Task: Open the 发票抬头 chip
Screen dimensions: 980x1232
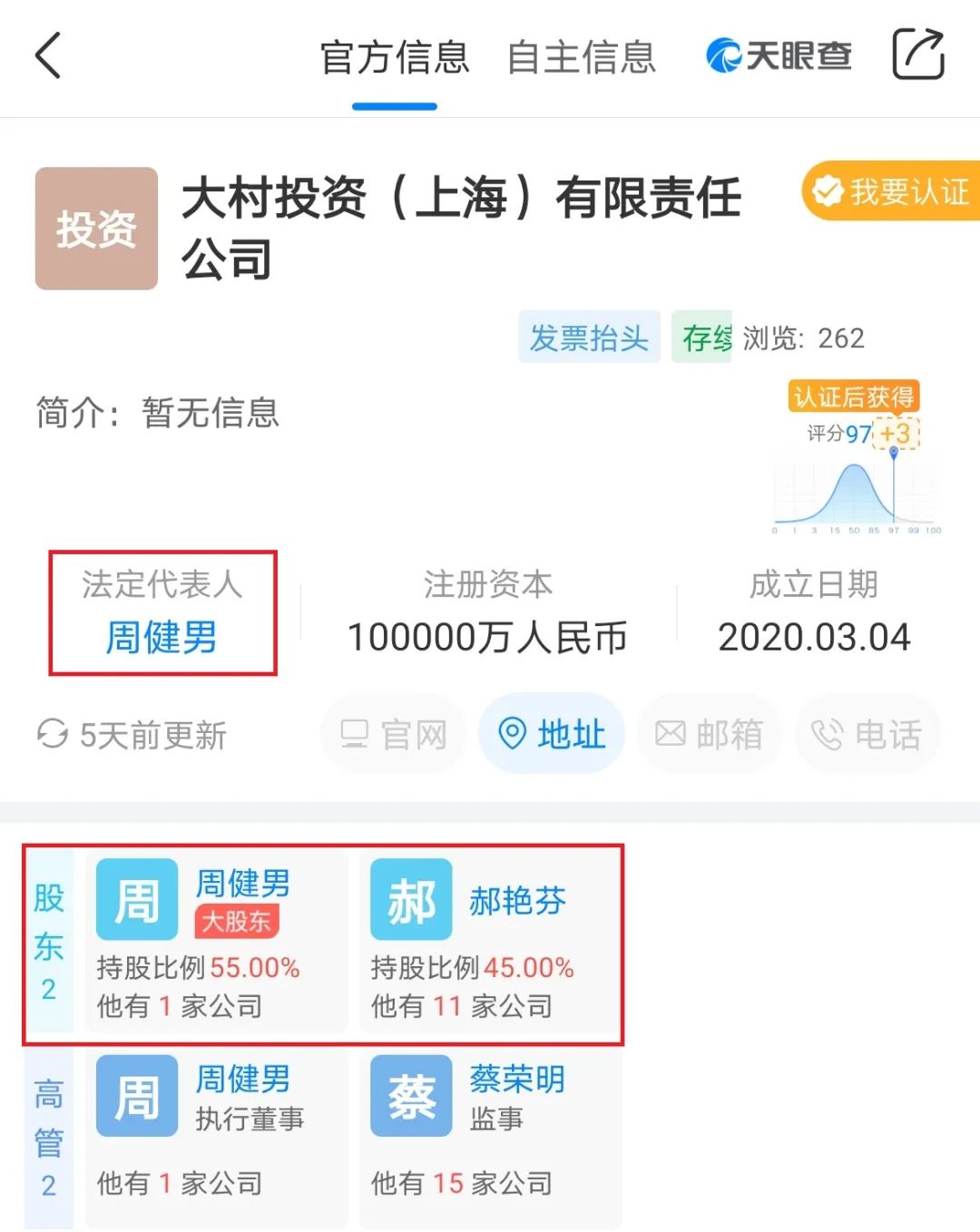Action: pos(589,337)
